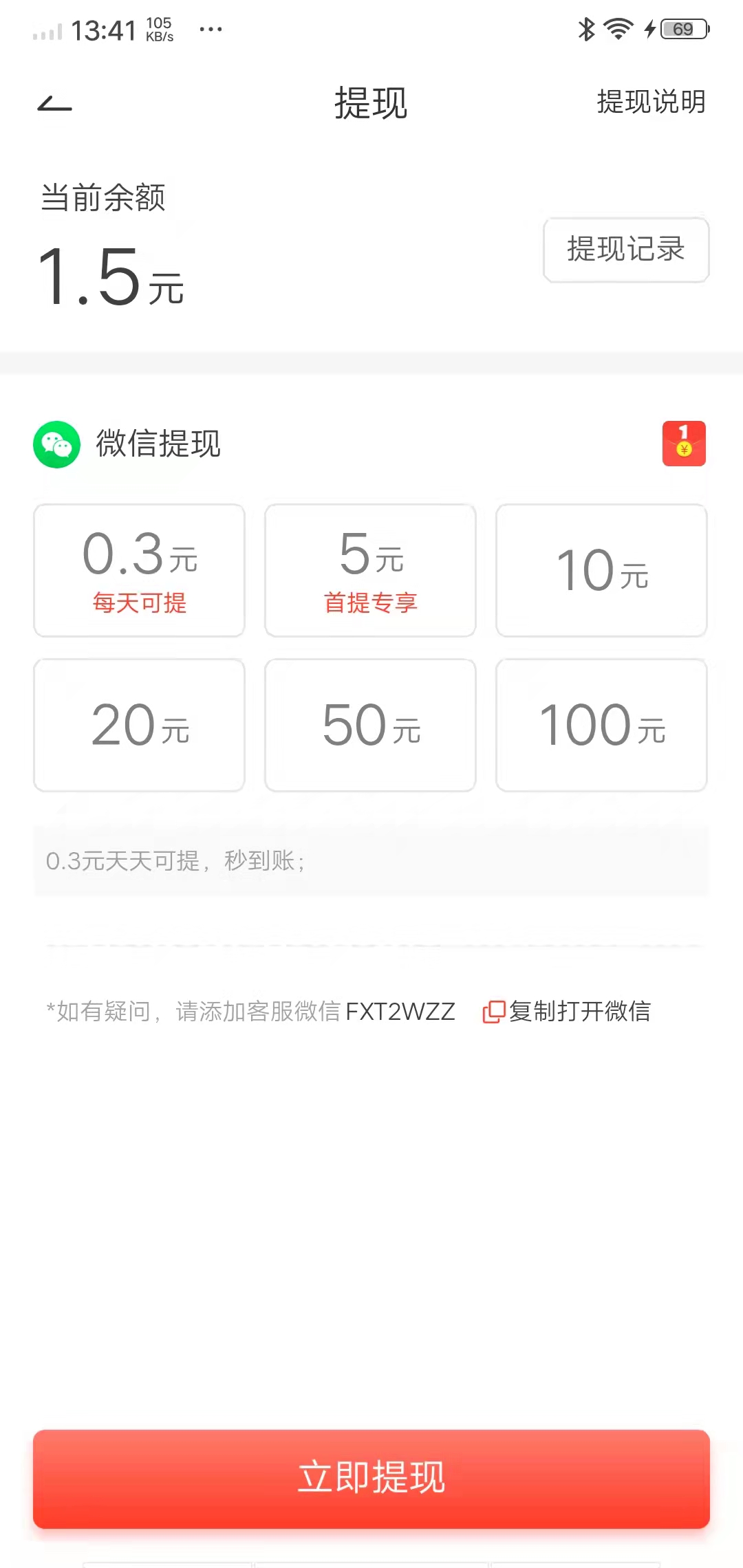This screenshot has height=1568, width=743.
Task: Open the red envelope icon with ¥1 badge
Action: click(x=685, y=444)
